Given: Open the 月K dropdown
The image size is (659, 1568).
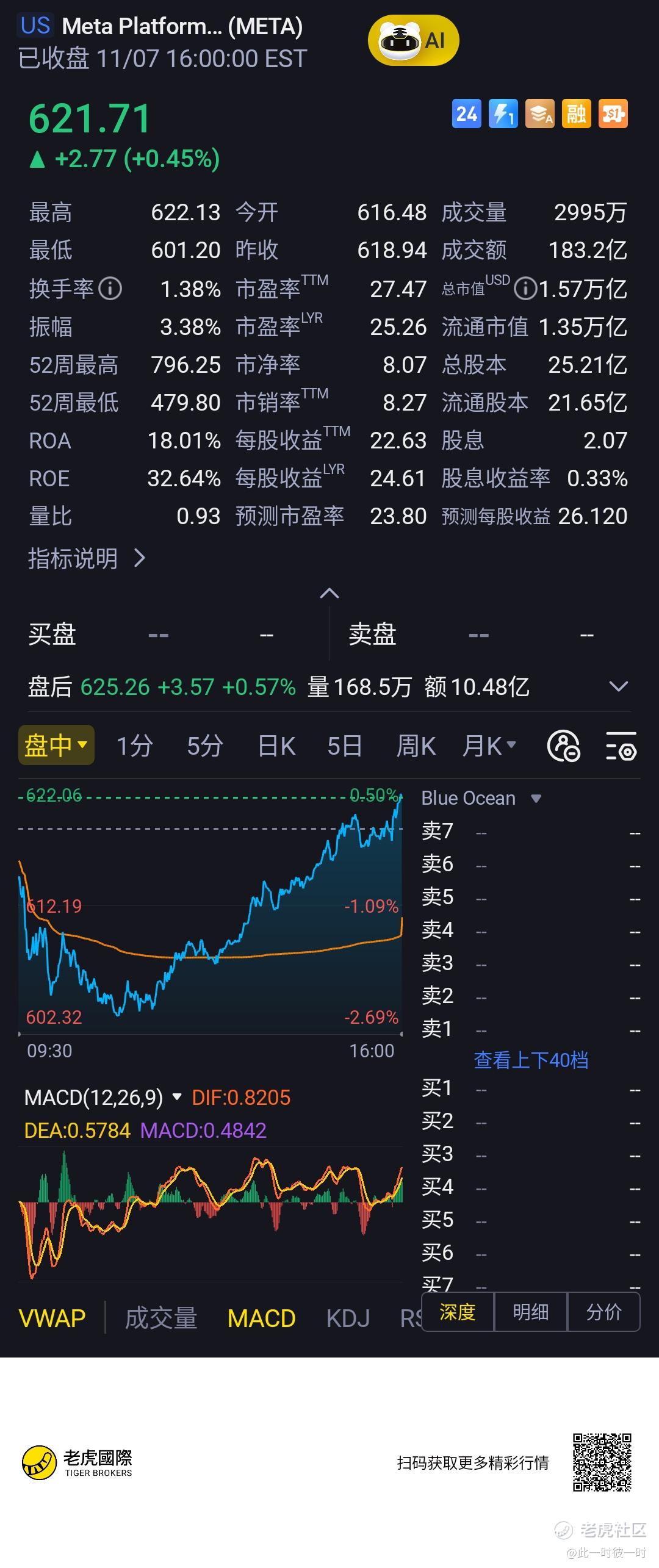Looking at the screenshot, I should click(x=489, y=746).
